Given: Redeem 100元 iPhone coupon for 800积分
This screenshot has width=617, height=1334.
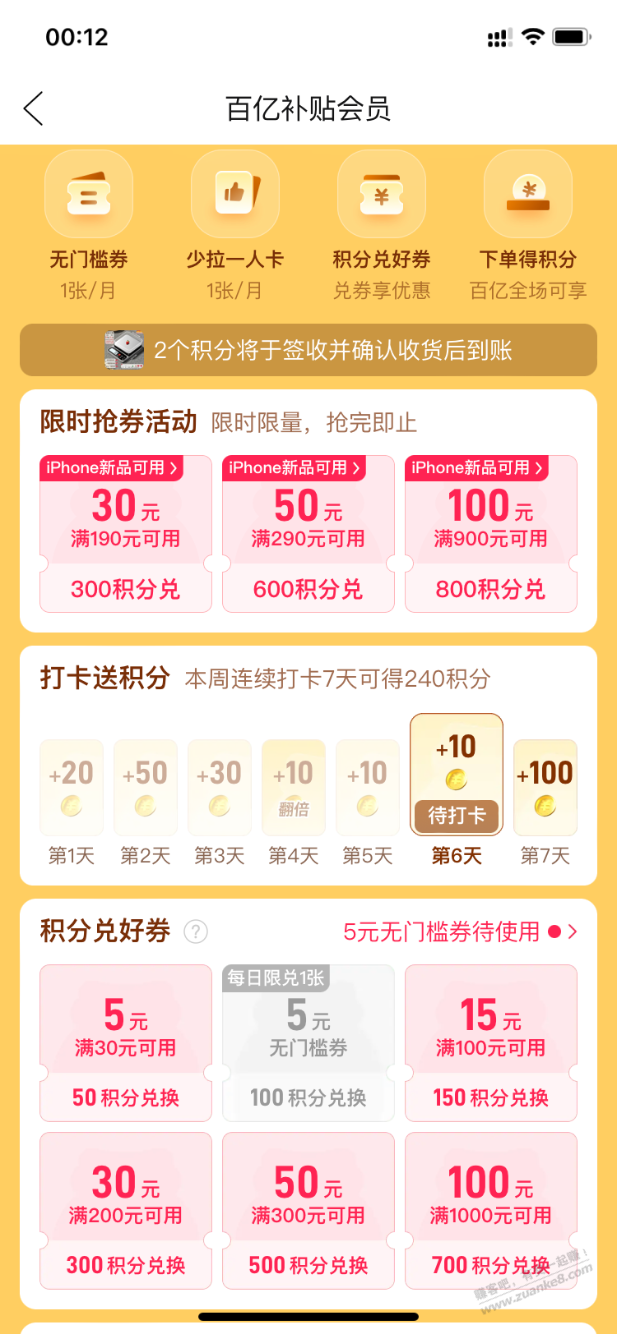Looking at the screenshot, I should pos(491,589).
